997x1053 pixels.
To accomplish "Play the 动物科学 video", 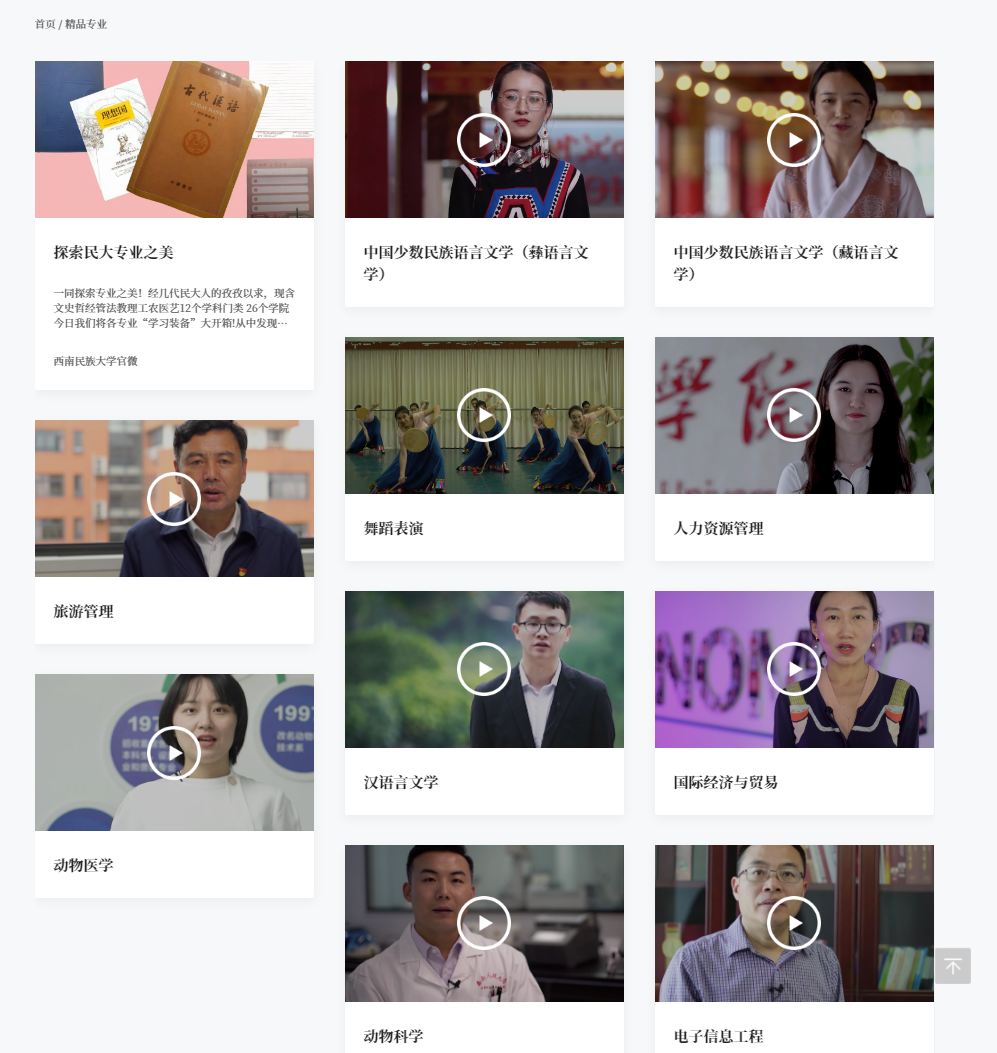I will pyautogui.click(x=484, y=923).
